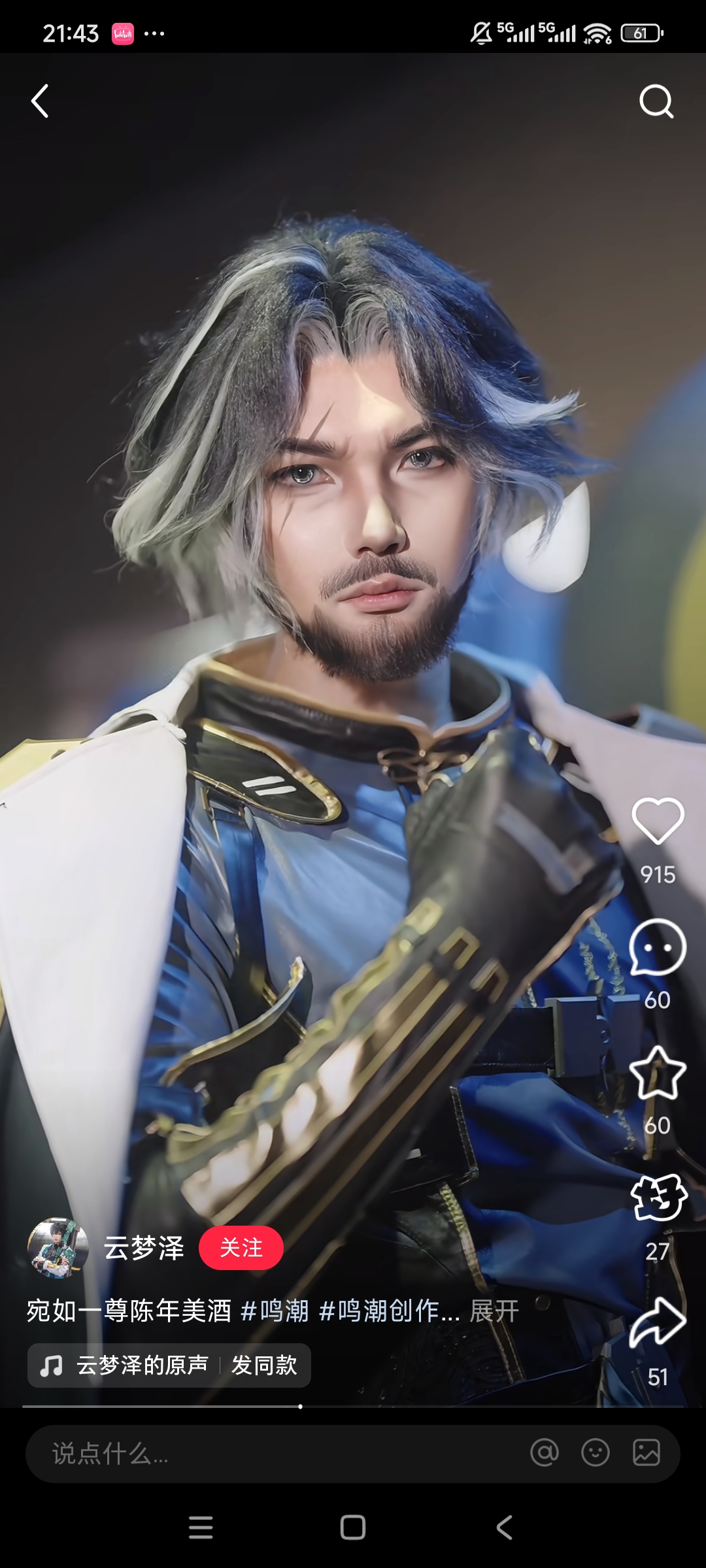
Task: Open search from the magnifier icon
Action: point(656,101)
